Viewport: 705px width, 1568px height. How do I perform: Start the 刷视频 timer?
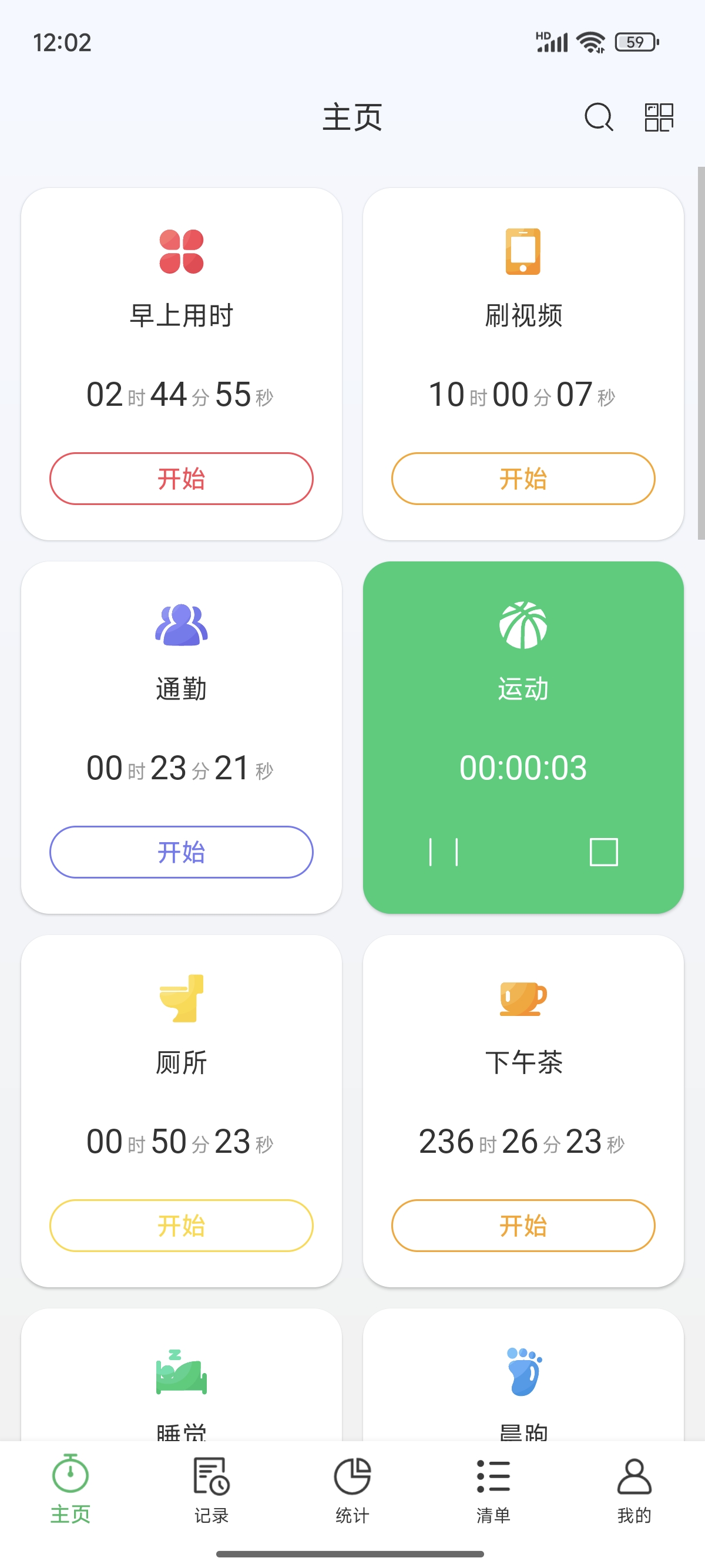523,479
